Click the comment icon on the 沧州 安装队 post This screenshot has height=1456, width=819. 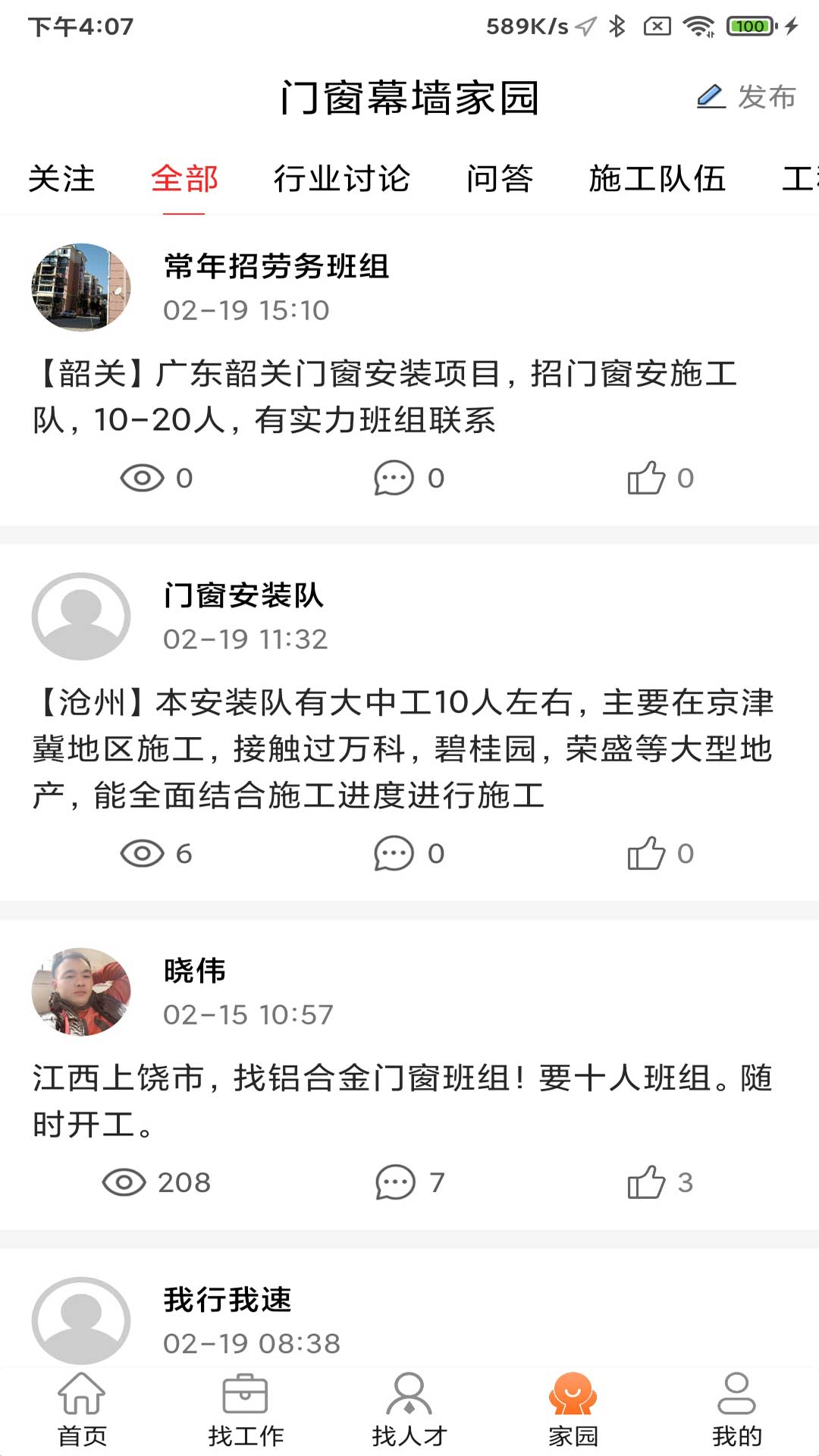point(394,853)
